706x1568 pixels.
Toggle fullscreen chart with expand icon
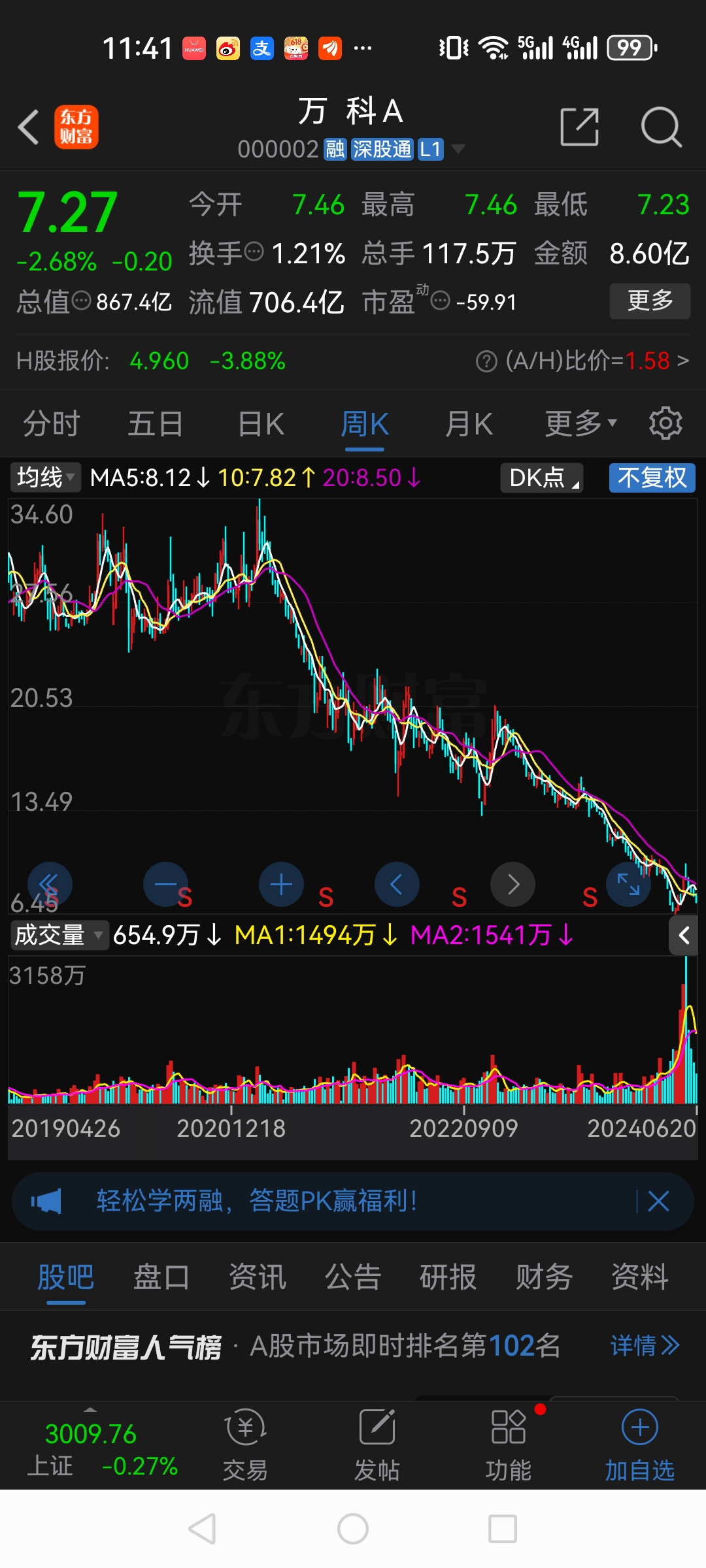(x=628, y=884)
